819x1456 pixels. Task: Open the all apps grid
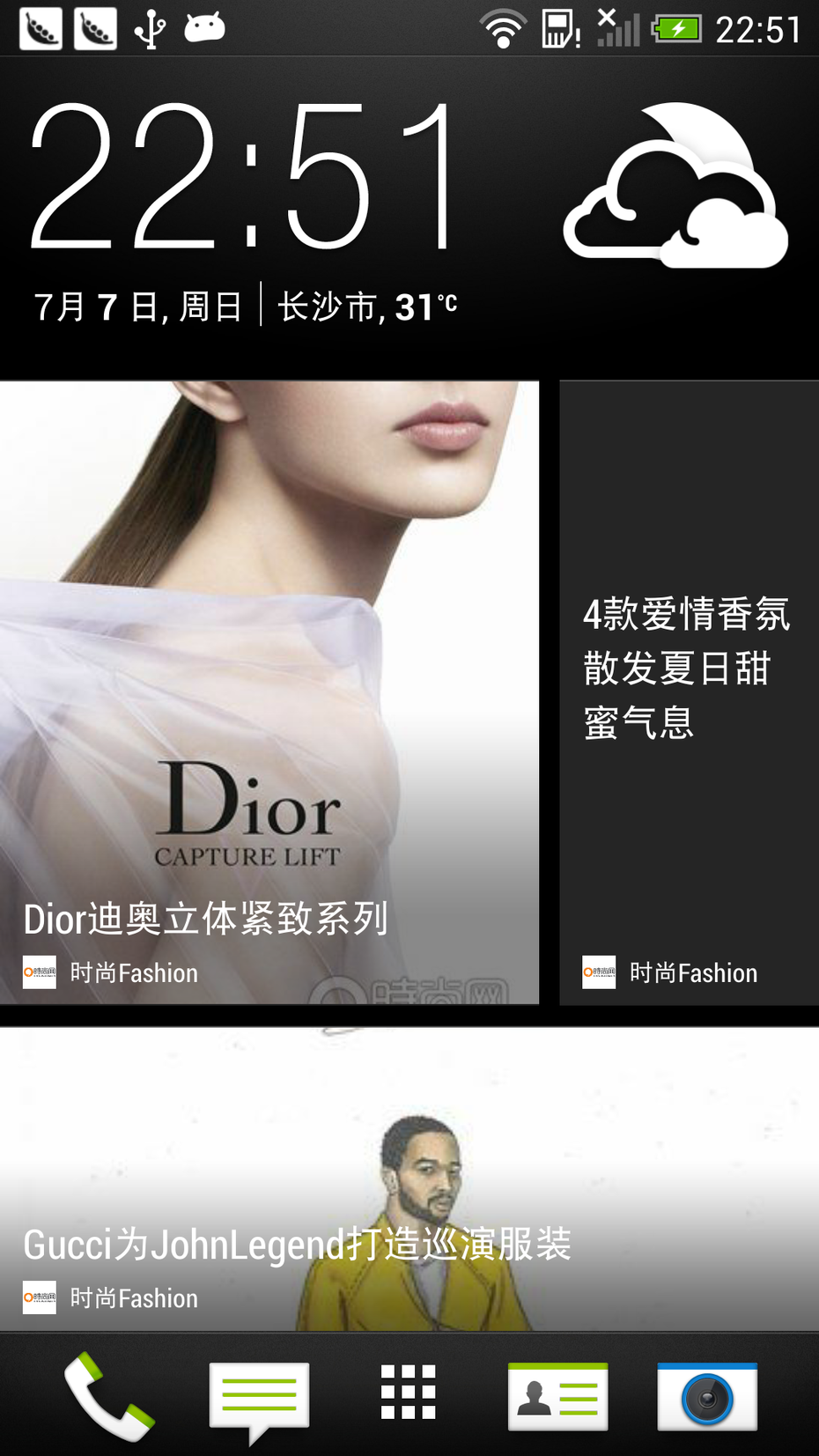(x=408, y=1393)
